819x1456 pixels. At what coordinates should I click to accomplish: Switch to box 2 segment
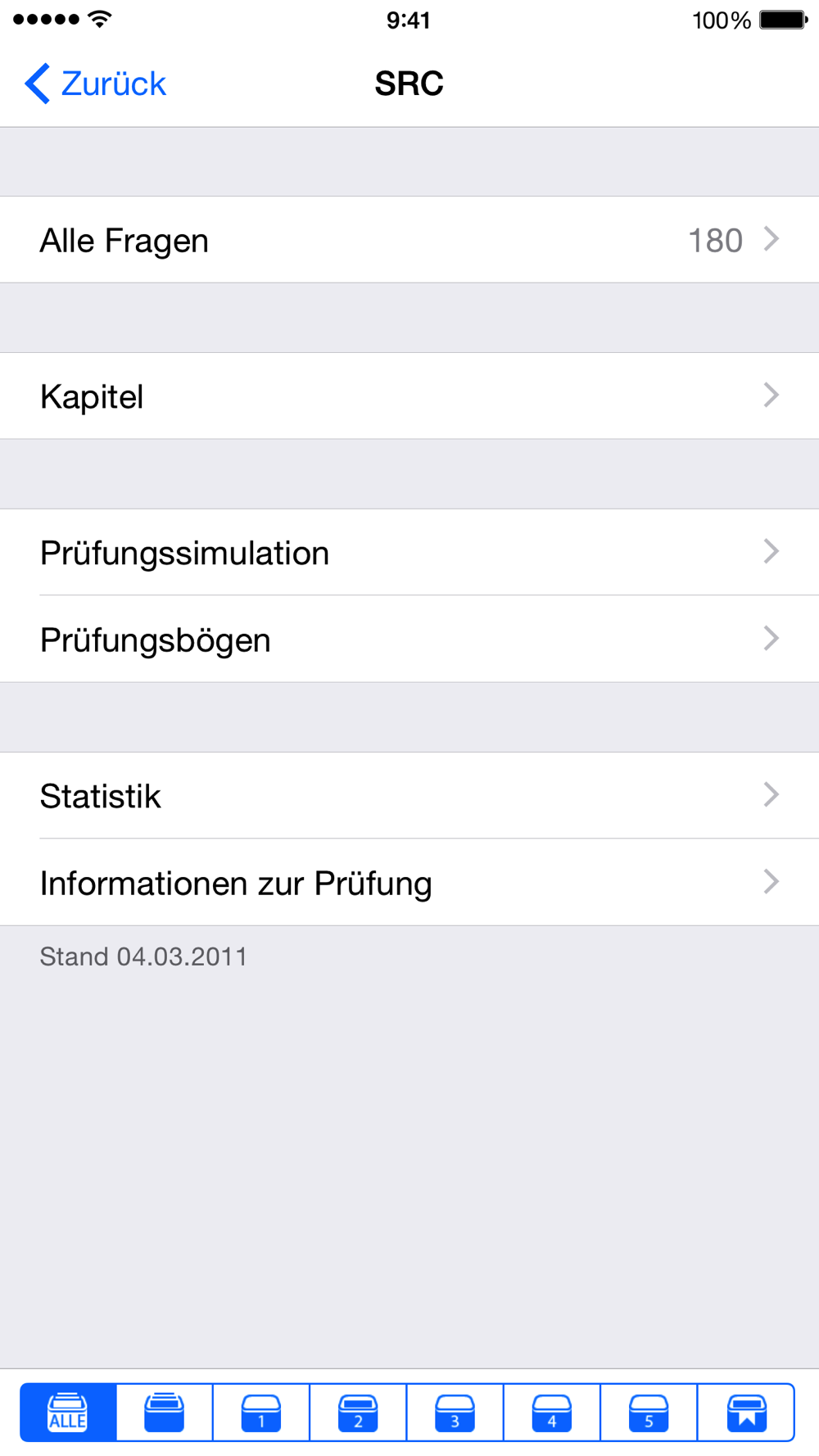click(358, 1413)
